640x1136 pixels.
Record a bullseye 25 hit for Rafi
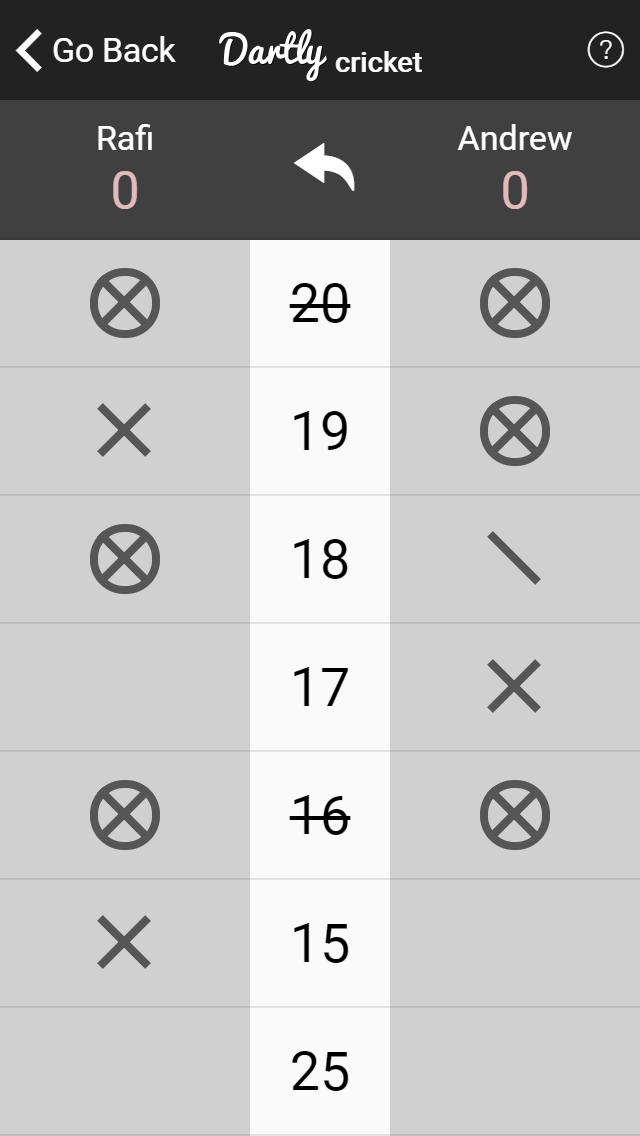124,1071
